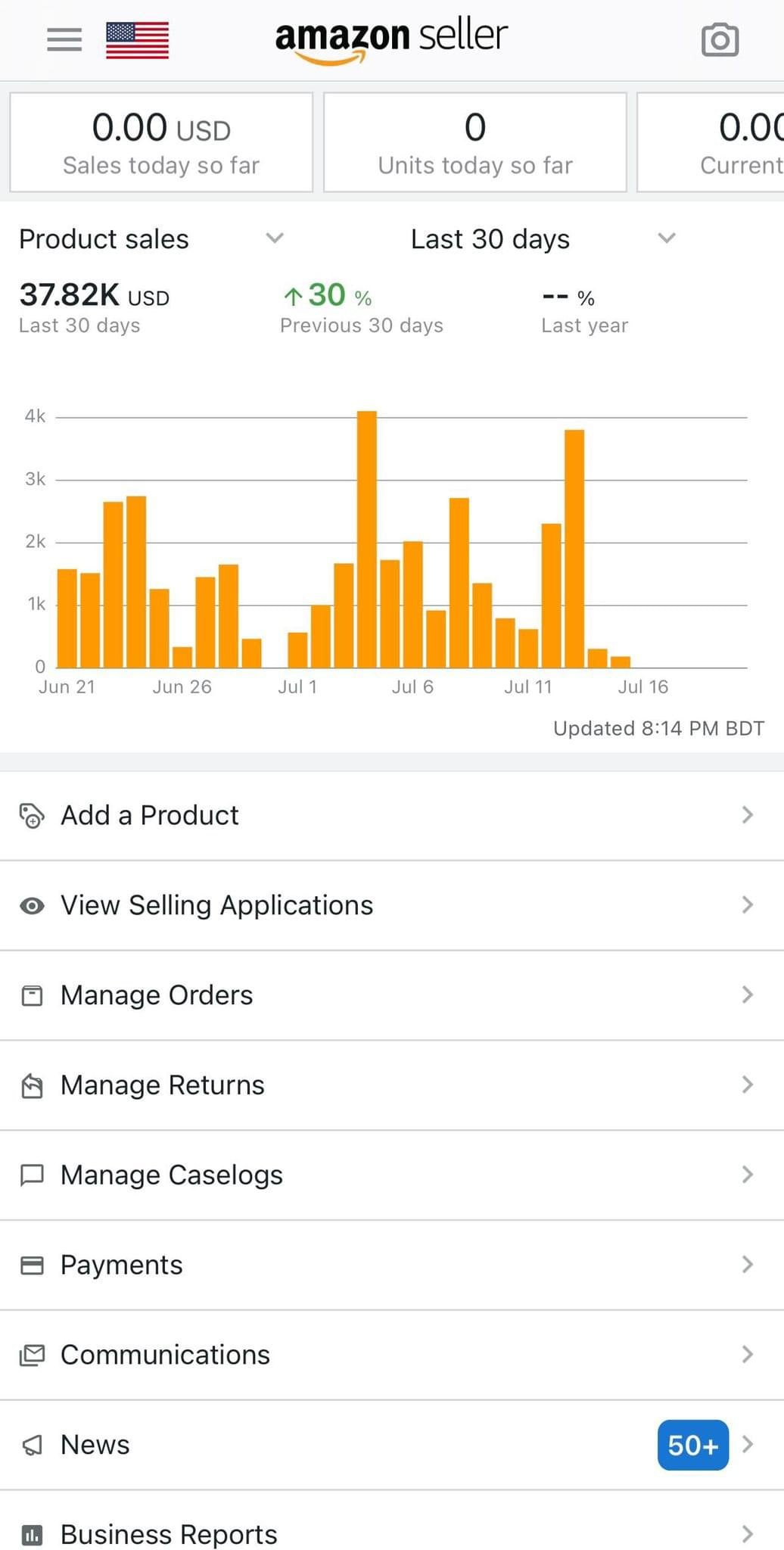Open Business Reports
Screen dimensions: 784x1550
click(392, 1521)
